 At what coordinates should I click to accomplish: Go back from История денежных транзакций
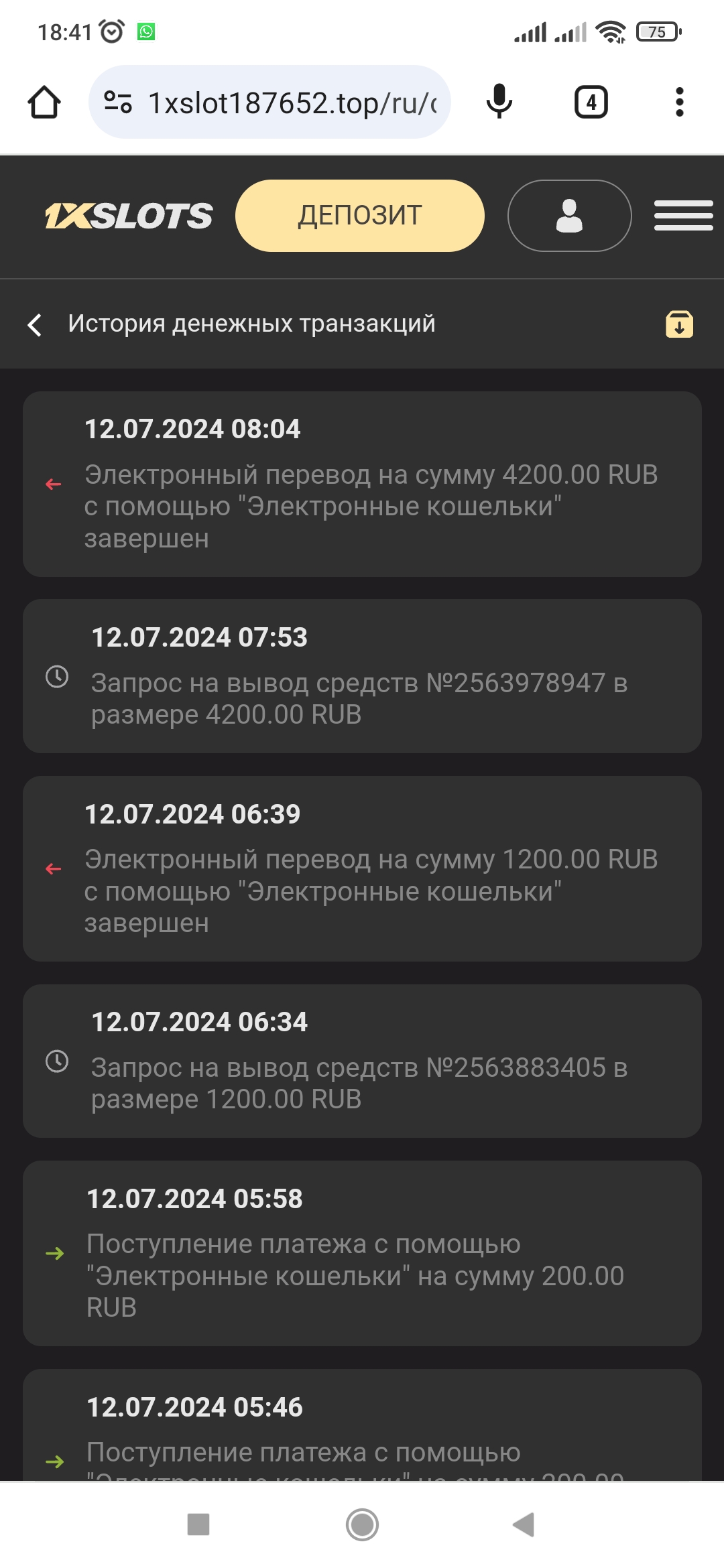coord(35,324)
